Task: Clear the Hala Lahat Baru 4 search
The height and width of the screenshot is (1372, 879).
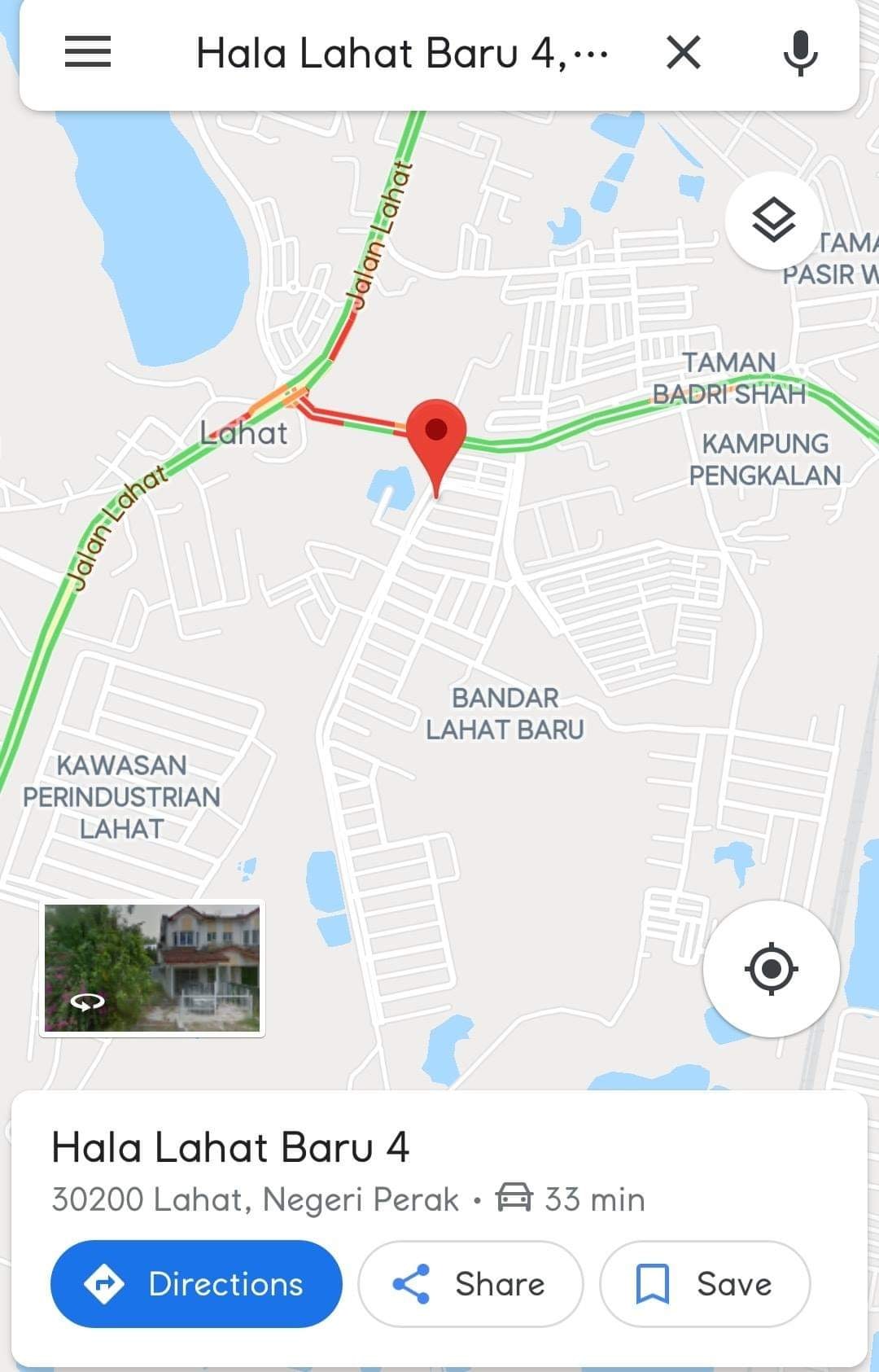Action: point(683,54)
